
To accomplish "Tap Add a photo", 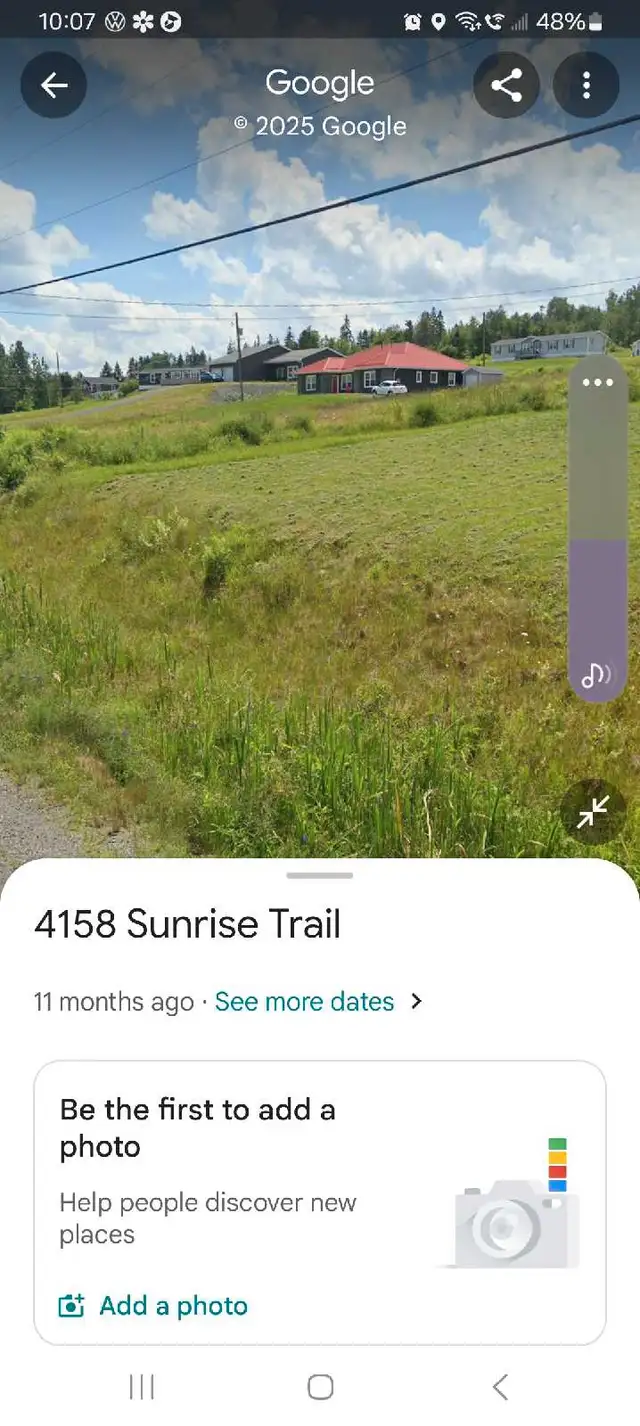I will 154,1306.
